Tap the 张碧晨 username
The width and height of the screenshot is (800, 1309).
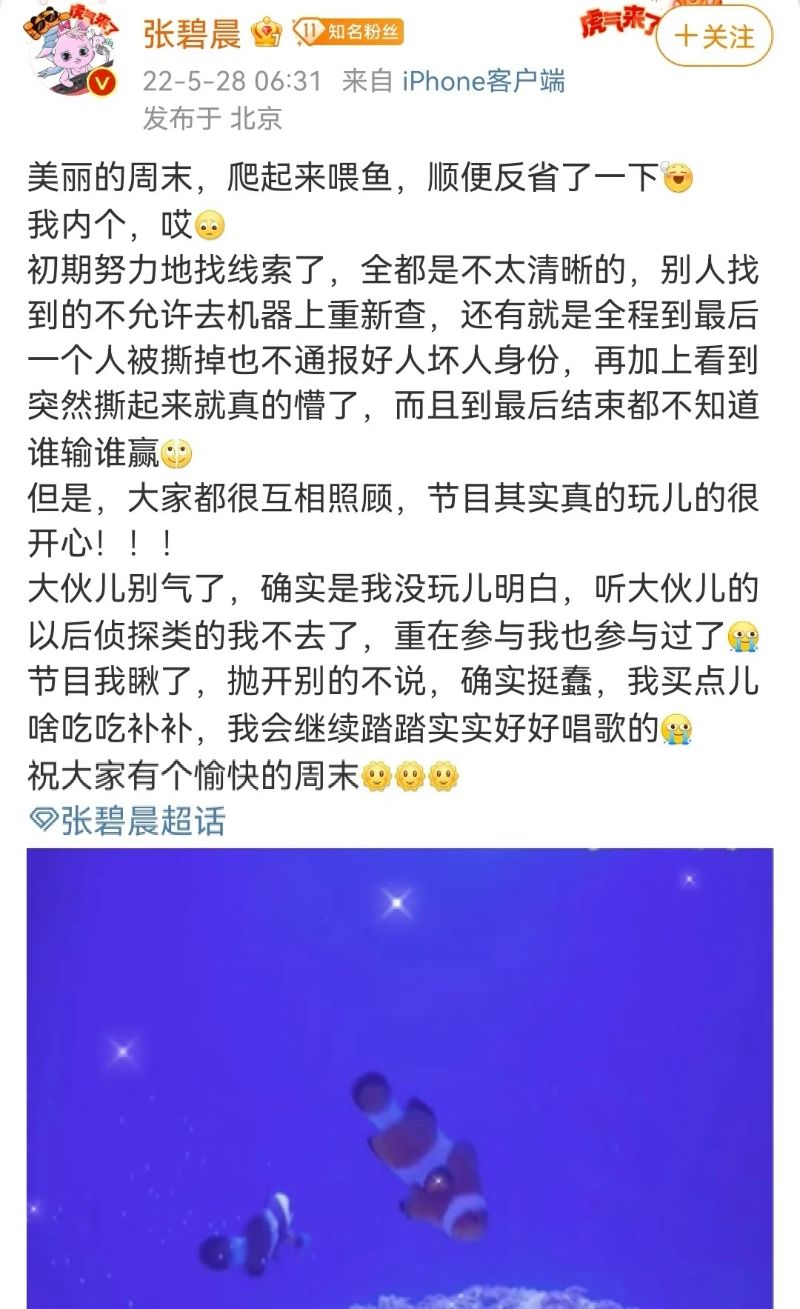(192, 34)
